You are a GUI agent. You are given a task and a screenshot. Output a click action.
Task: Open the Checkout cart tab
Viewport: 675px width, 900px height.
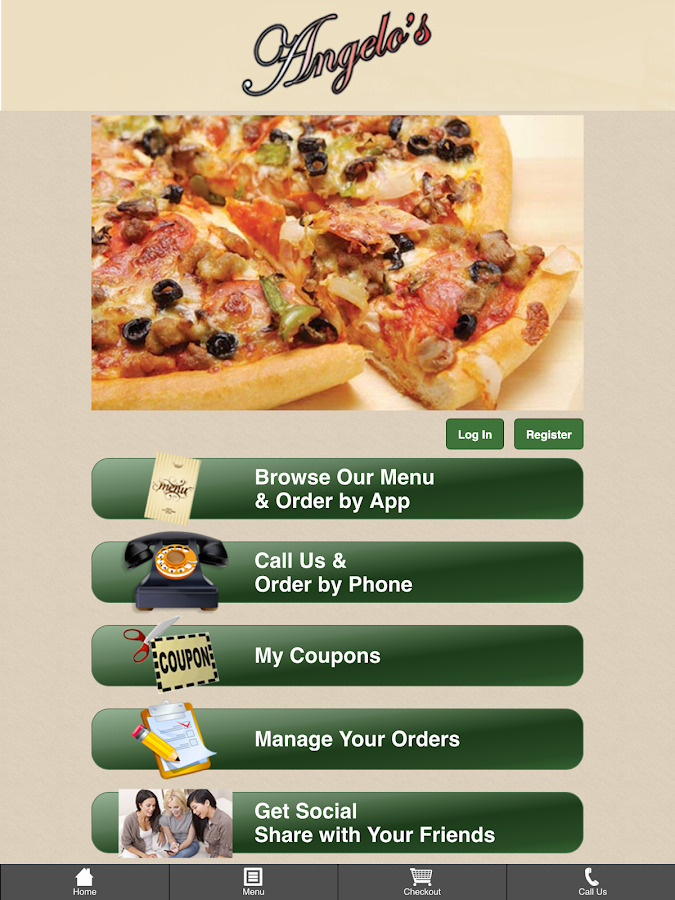pos(422,881)
